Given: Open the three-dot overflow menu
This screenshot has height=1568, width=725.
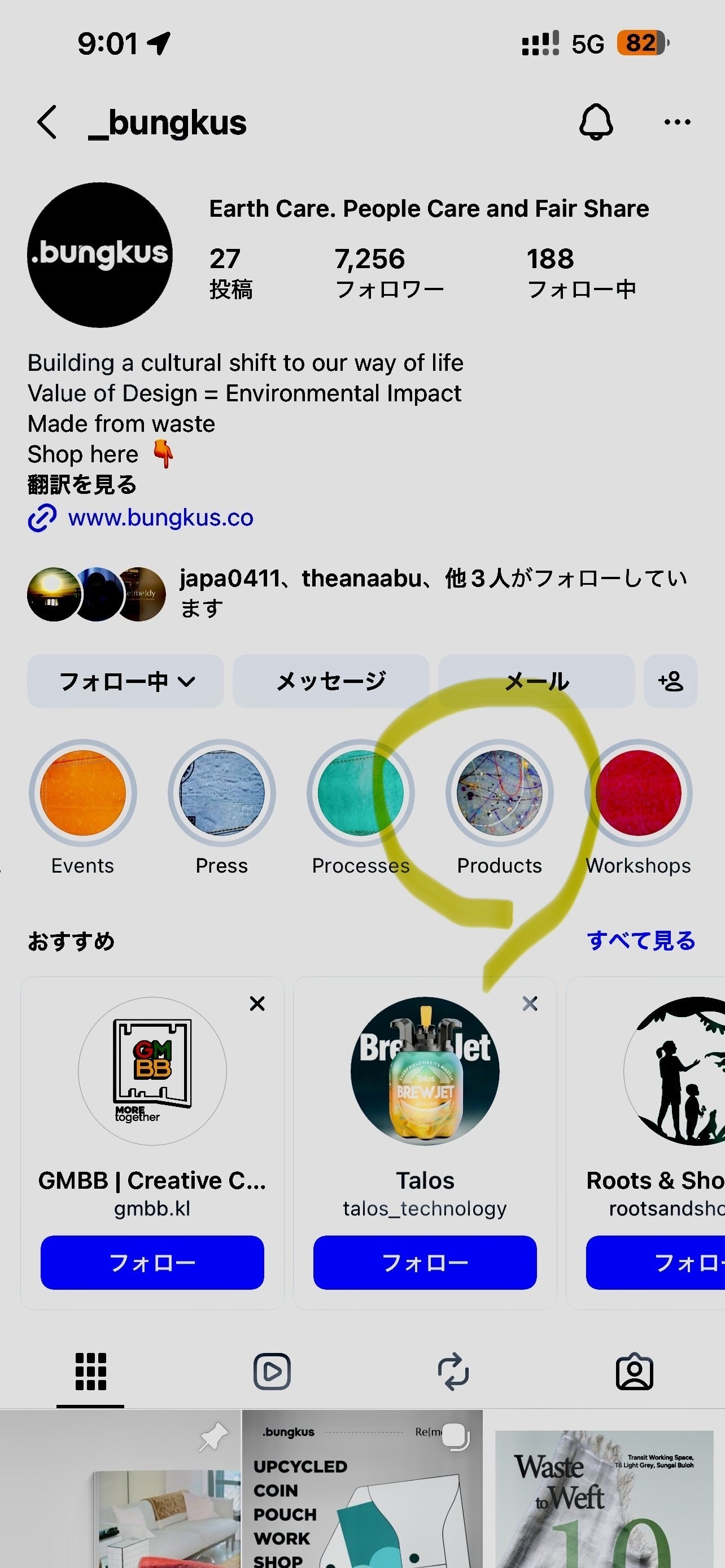Looking at the screenshot, I should 677,122.
